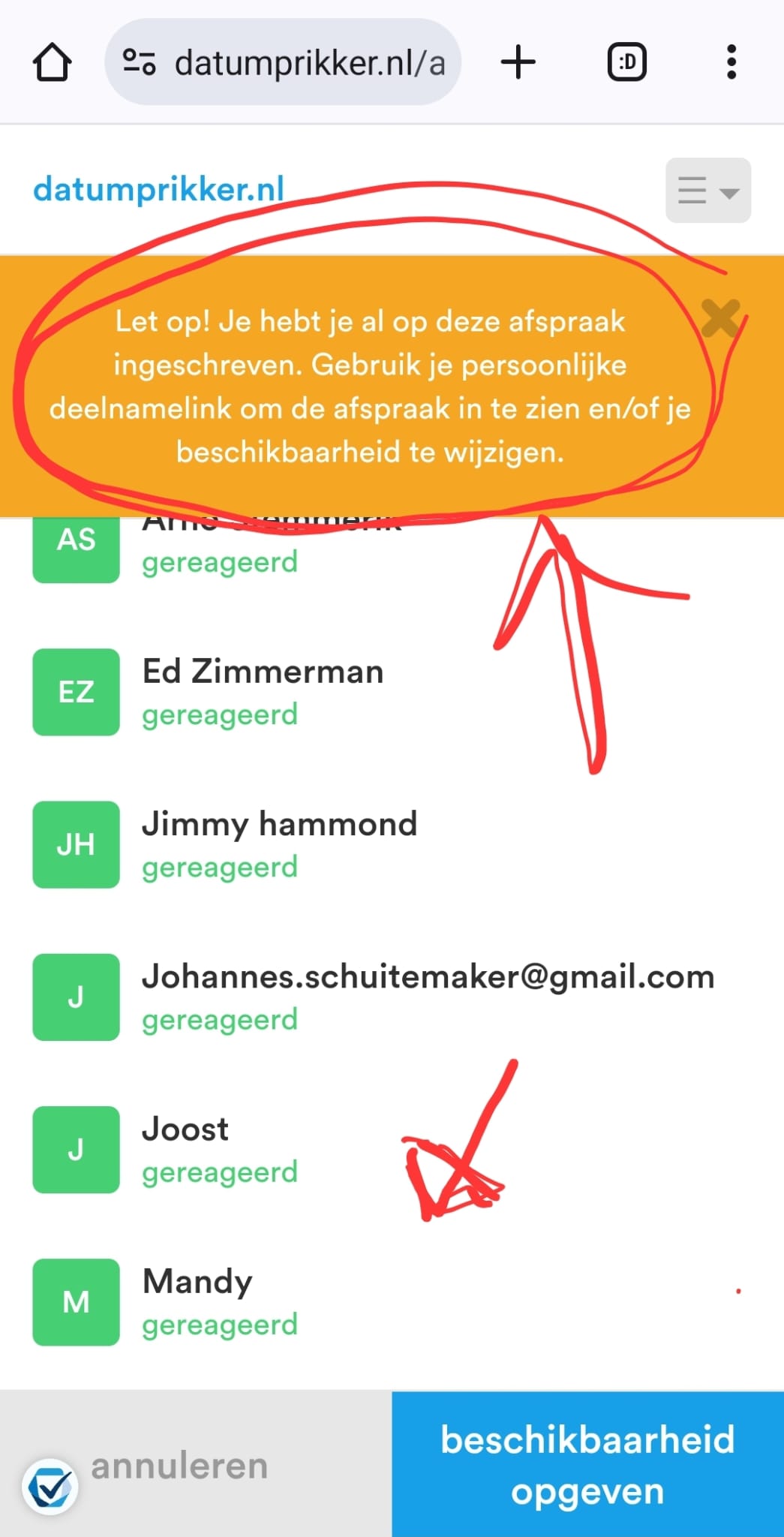784x1537 pixels.
Task: Open the browser overflow menu
Action: pos(731,62)
